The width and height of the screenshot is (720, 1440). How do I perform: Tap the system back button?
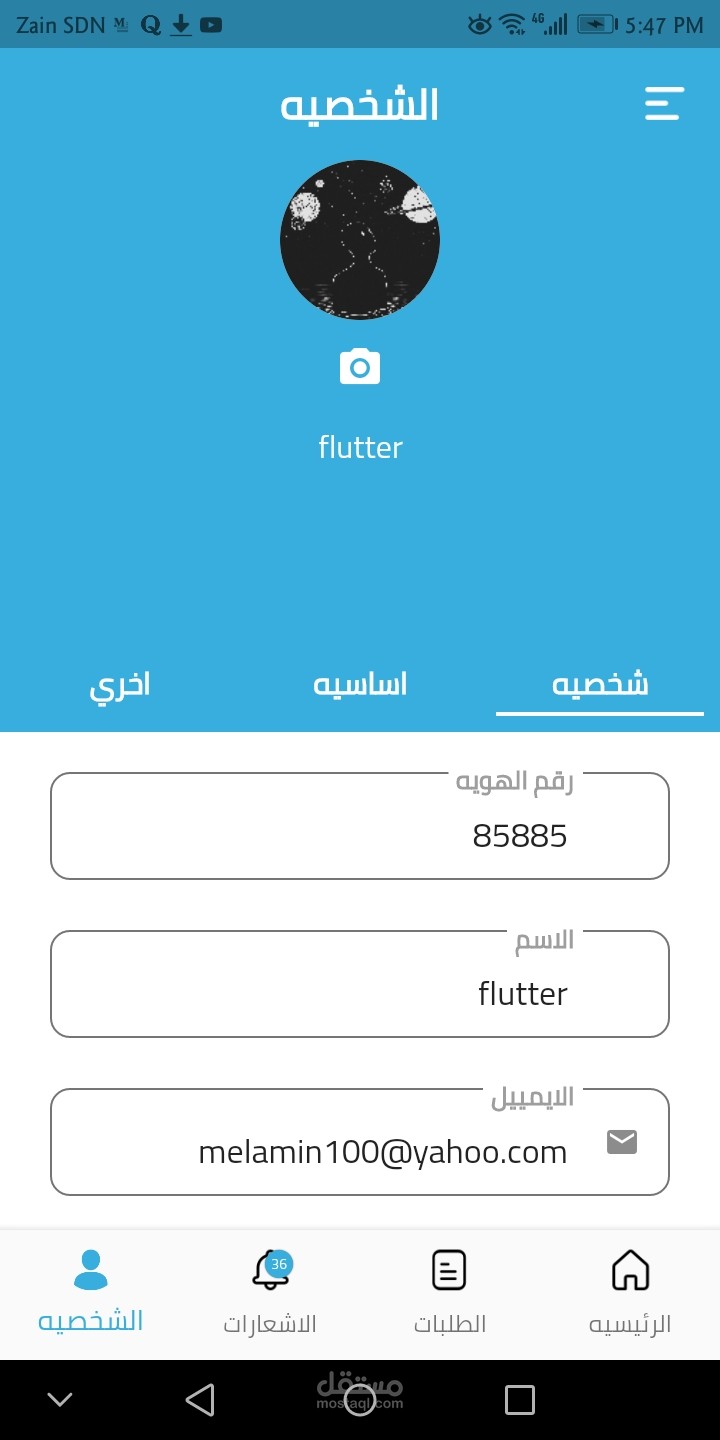coord(200,1399)
